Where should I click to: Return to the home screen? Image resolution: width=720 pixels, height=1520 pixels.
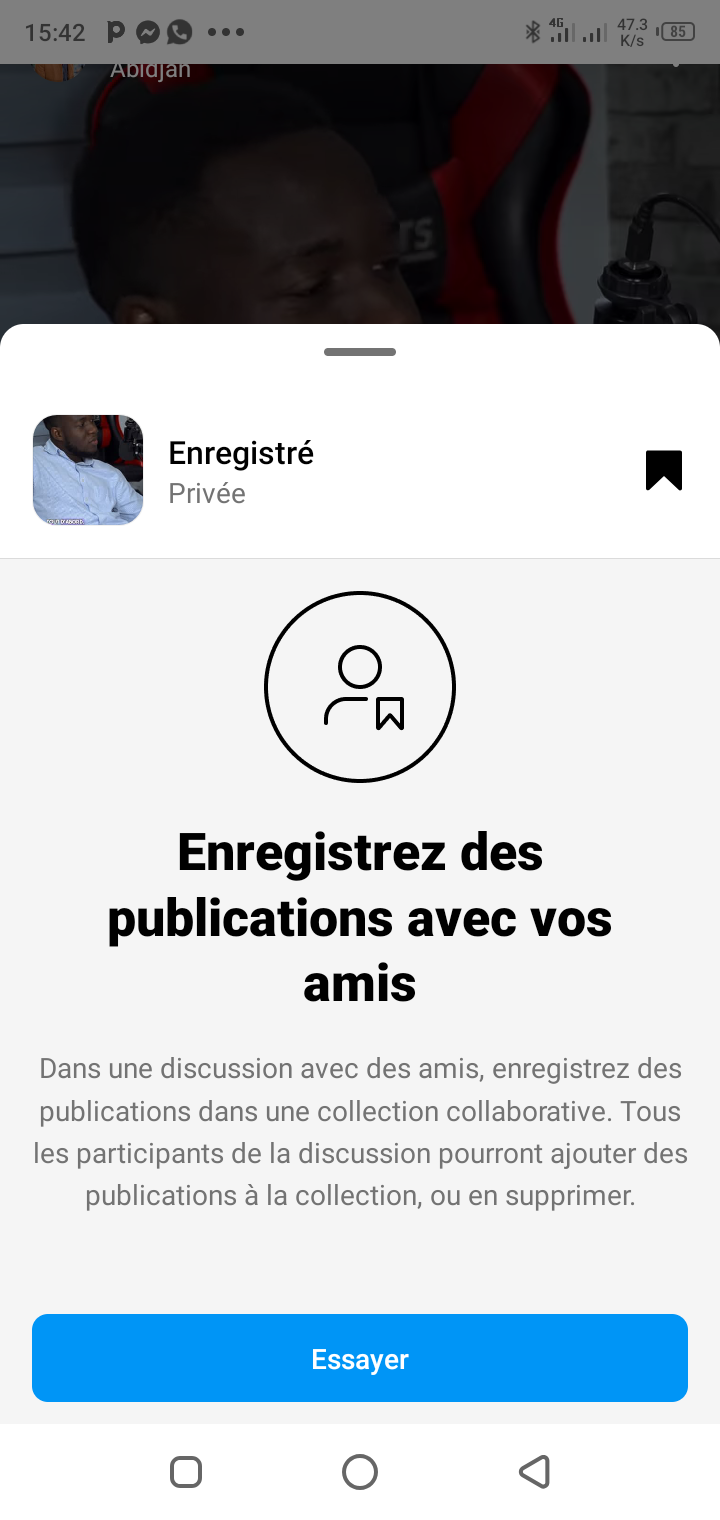360,1472
